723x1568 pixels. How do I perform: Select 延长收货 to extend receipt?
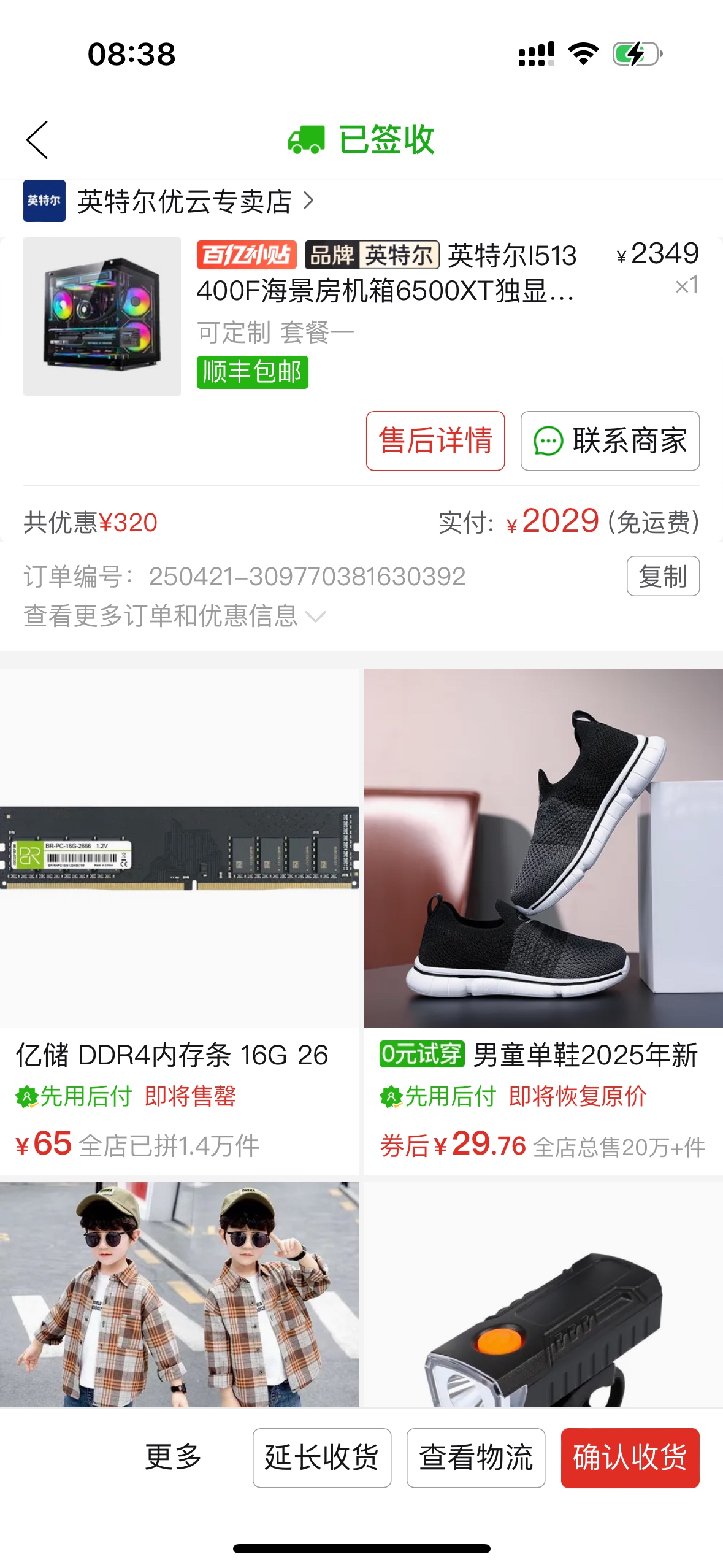click(x=321, y=1458)
